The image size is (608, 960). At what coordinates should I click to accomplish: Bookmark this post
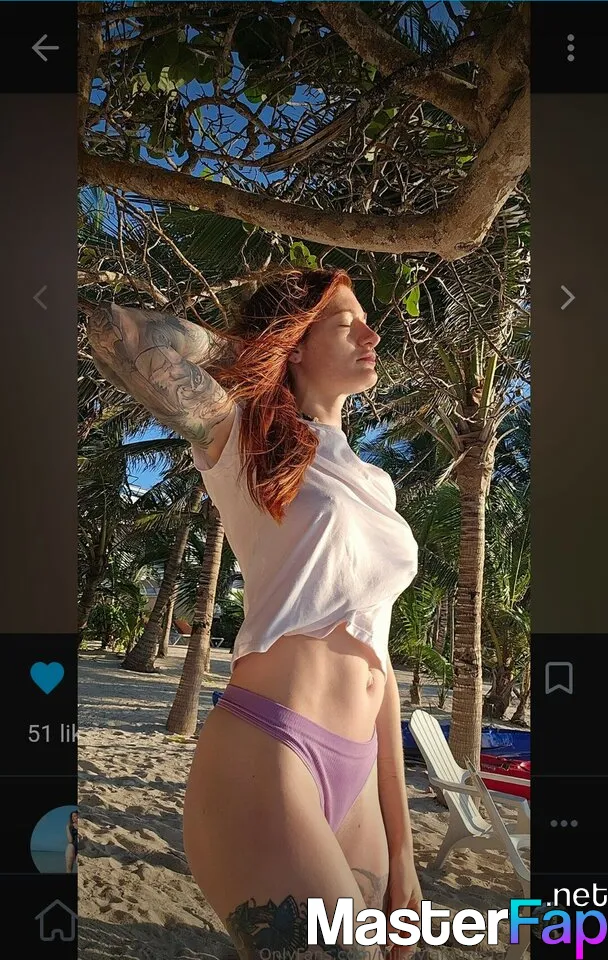(x=558, y=678)
